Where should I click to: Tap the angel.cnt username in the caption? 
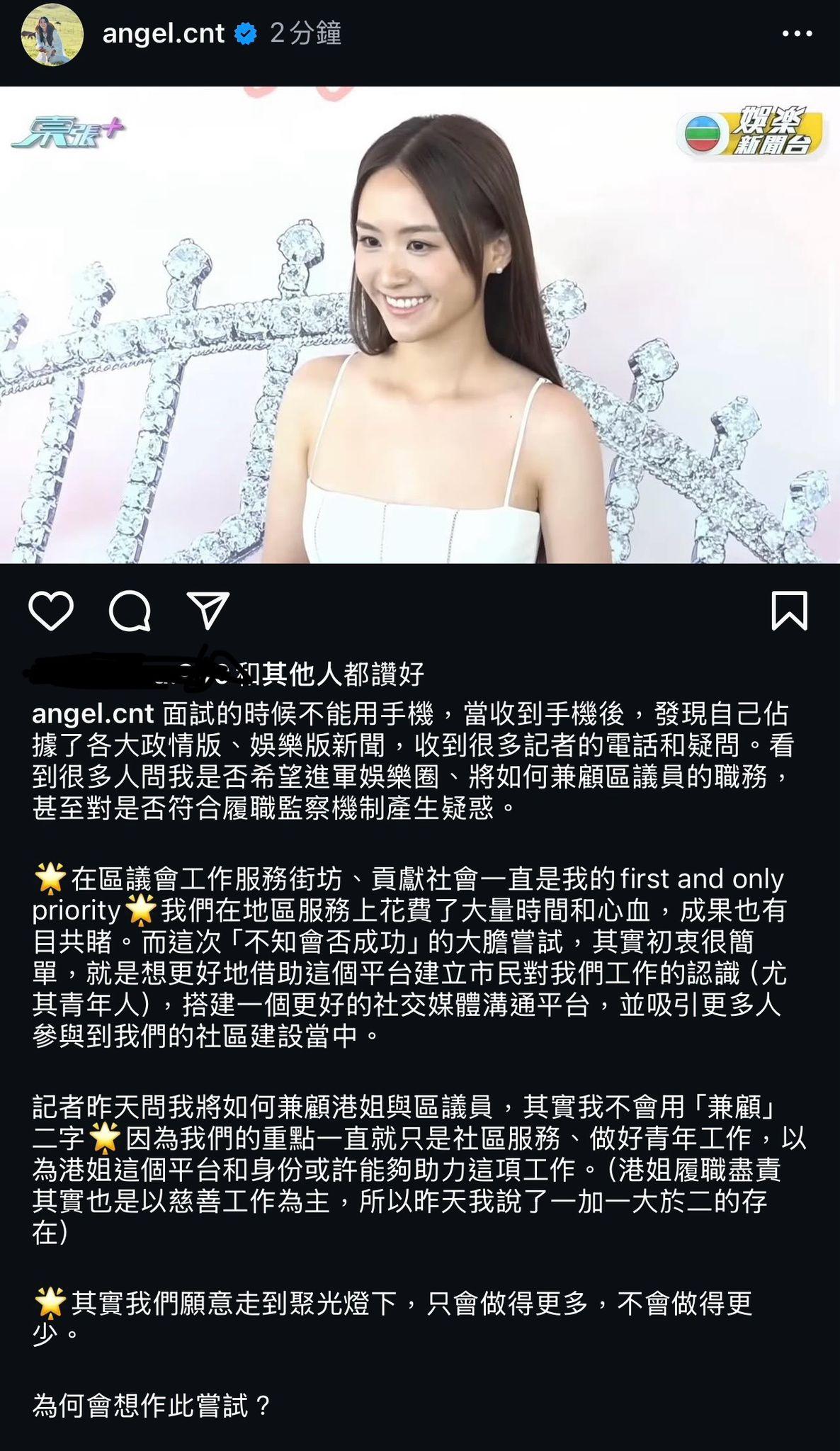[93, 713]
